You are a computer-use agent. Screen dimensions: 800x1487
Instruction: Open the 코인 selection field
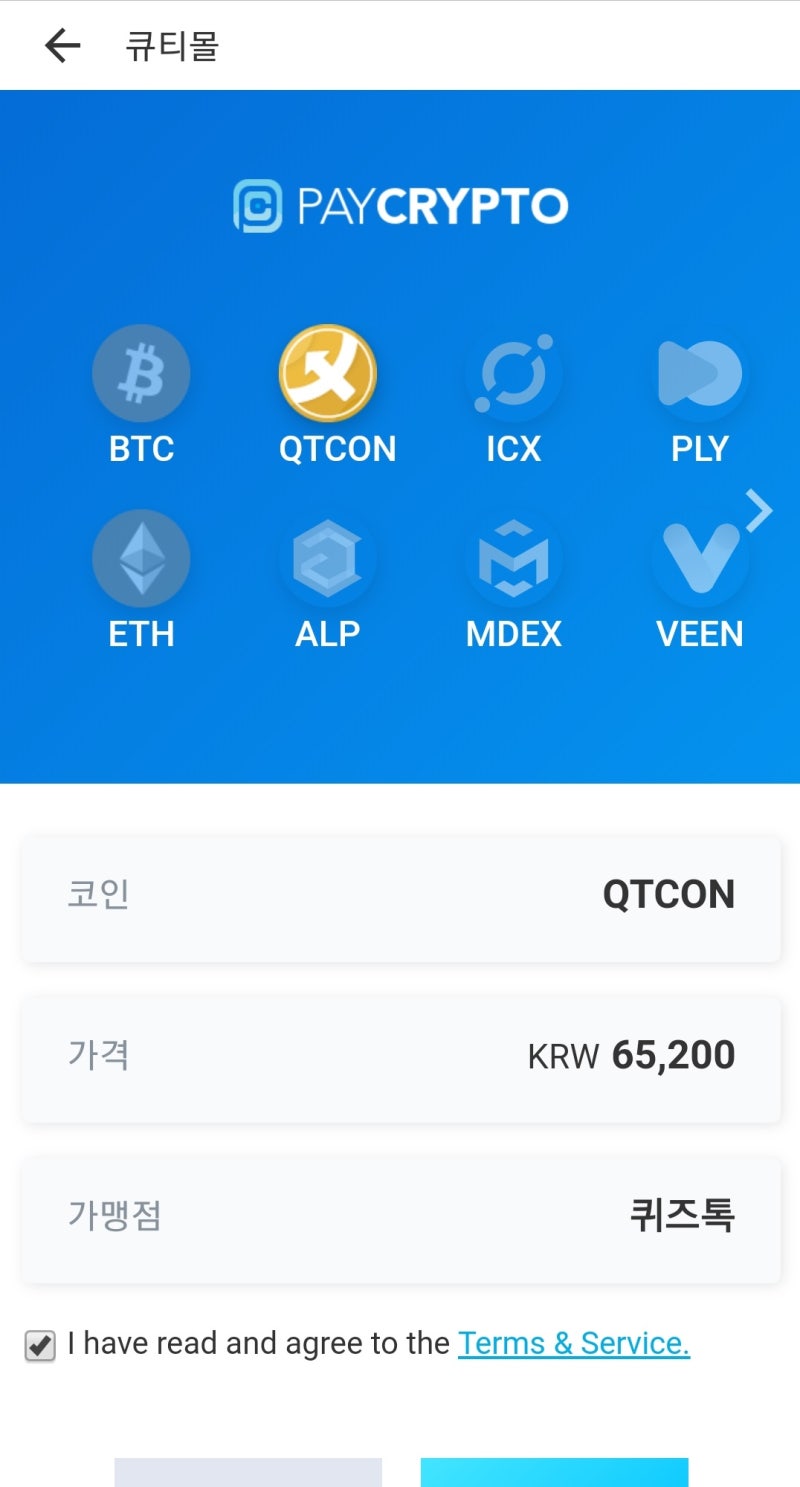400,897
